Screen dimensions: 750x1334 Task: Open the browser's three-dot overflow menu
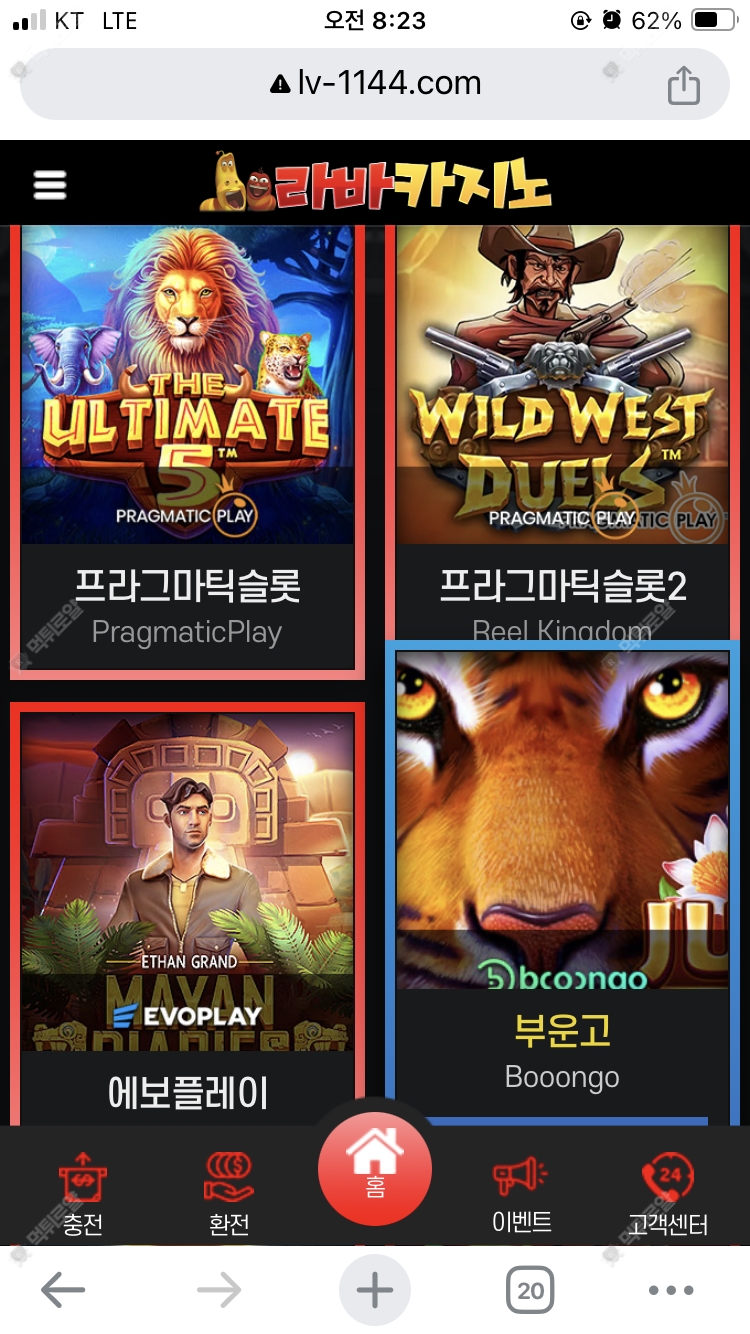671,1291
